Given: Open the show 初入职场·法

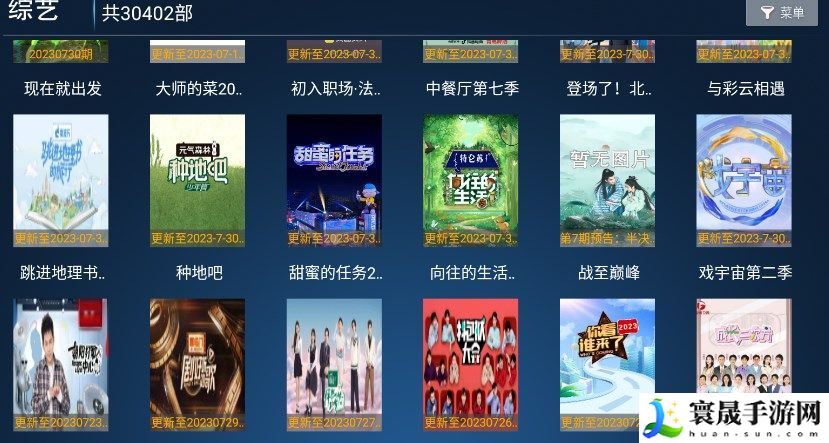Looking at the screenshot, I should [x=335, y=88].
